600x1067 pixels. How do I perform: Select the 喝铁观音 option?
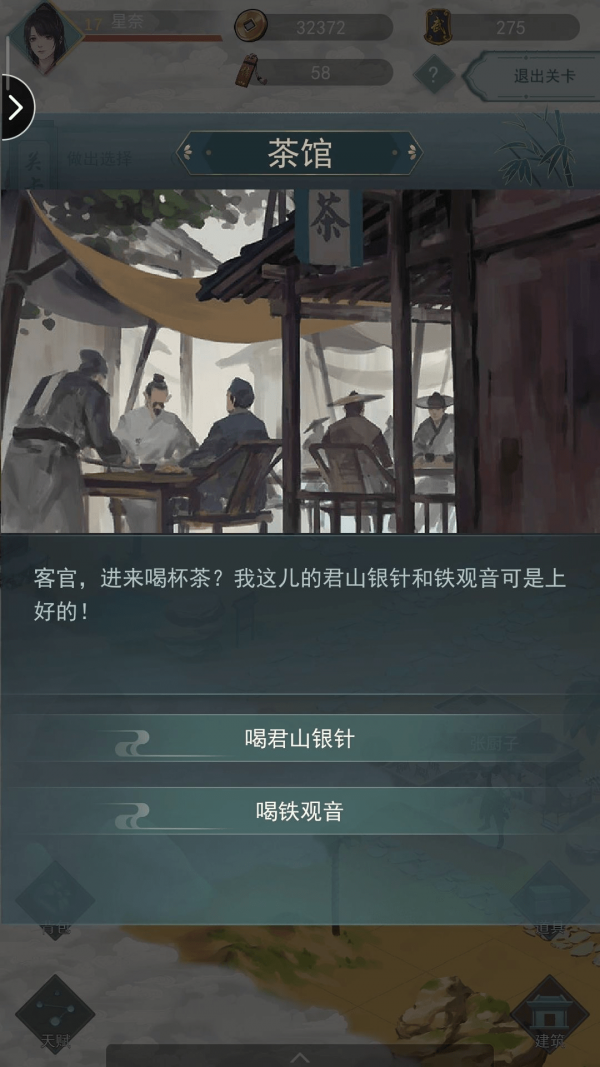point(300,812)
